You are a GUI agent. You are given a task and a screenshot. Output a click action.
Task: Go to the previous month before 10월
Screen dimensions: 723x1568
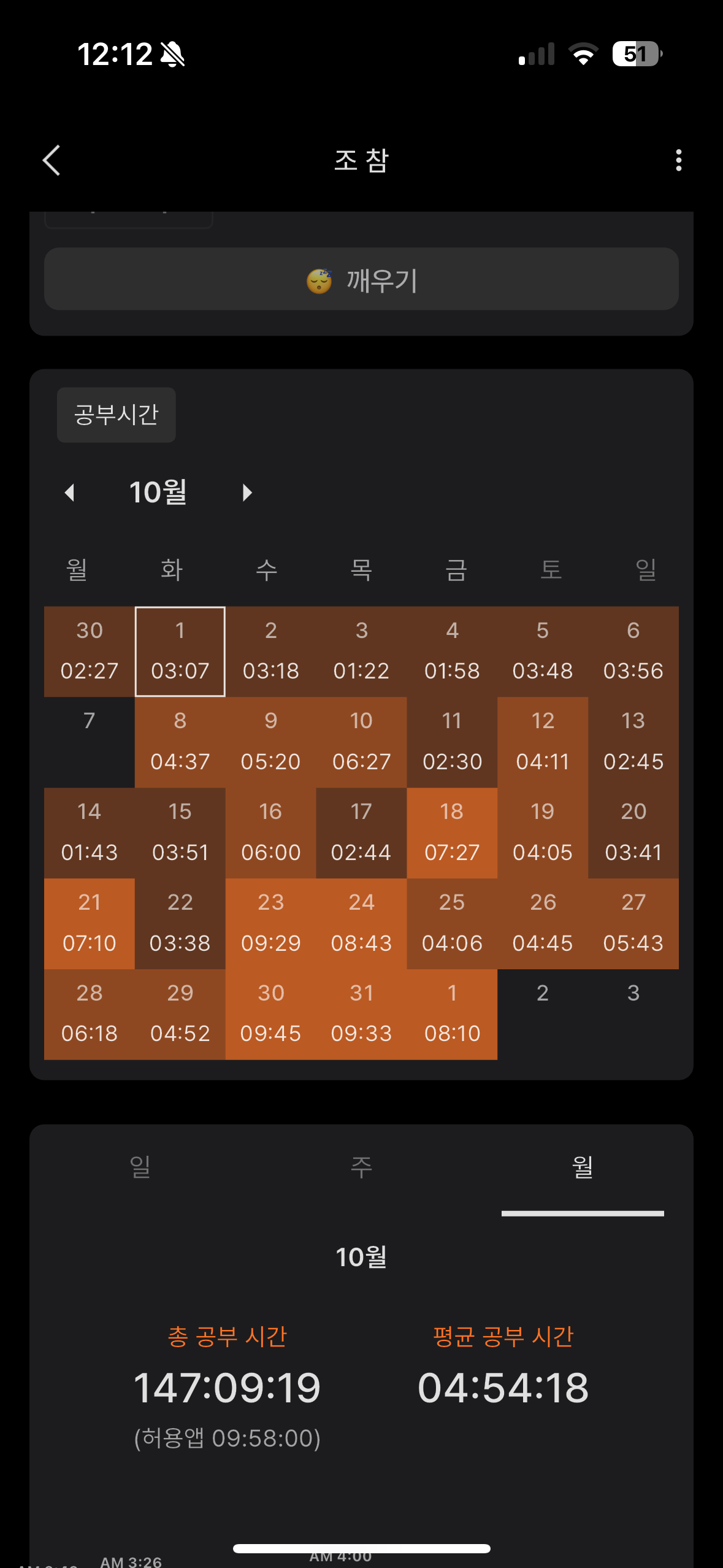coord(70,493)
